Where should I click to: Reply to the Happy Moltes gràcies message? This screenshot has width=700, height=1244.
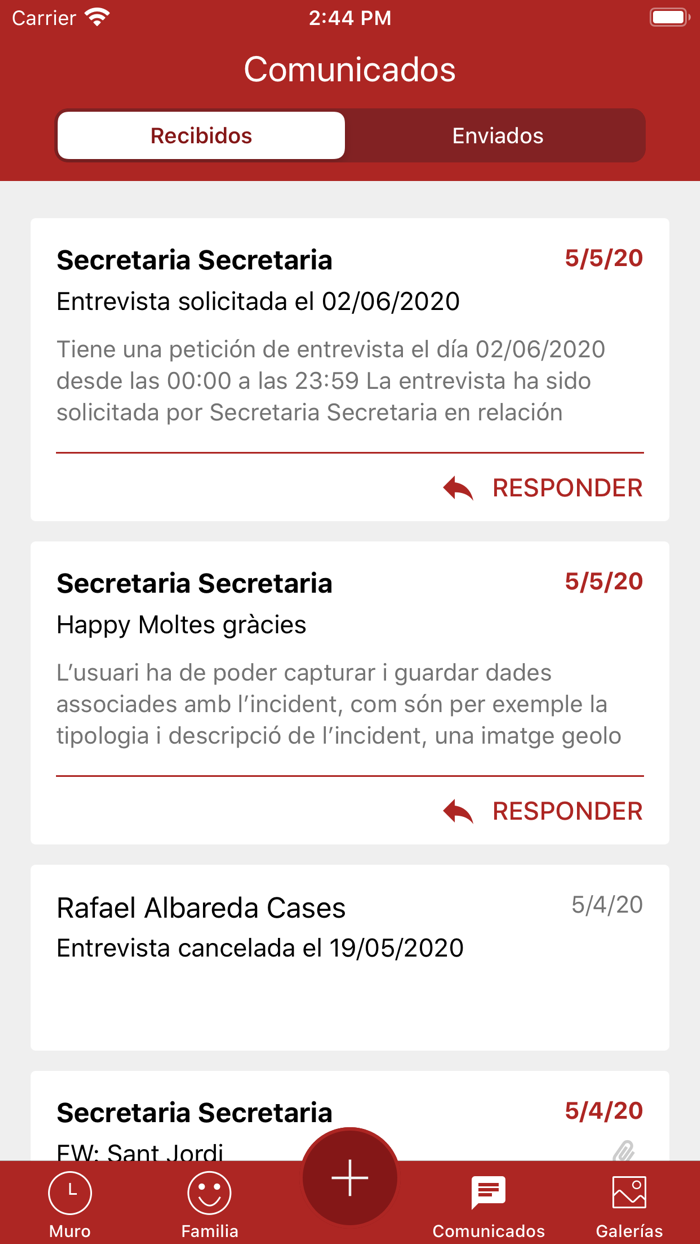click(x=543, y=811)
